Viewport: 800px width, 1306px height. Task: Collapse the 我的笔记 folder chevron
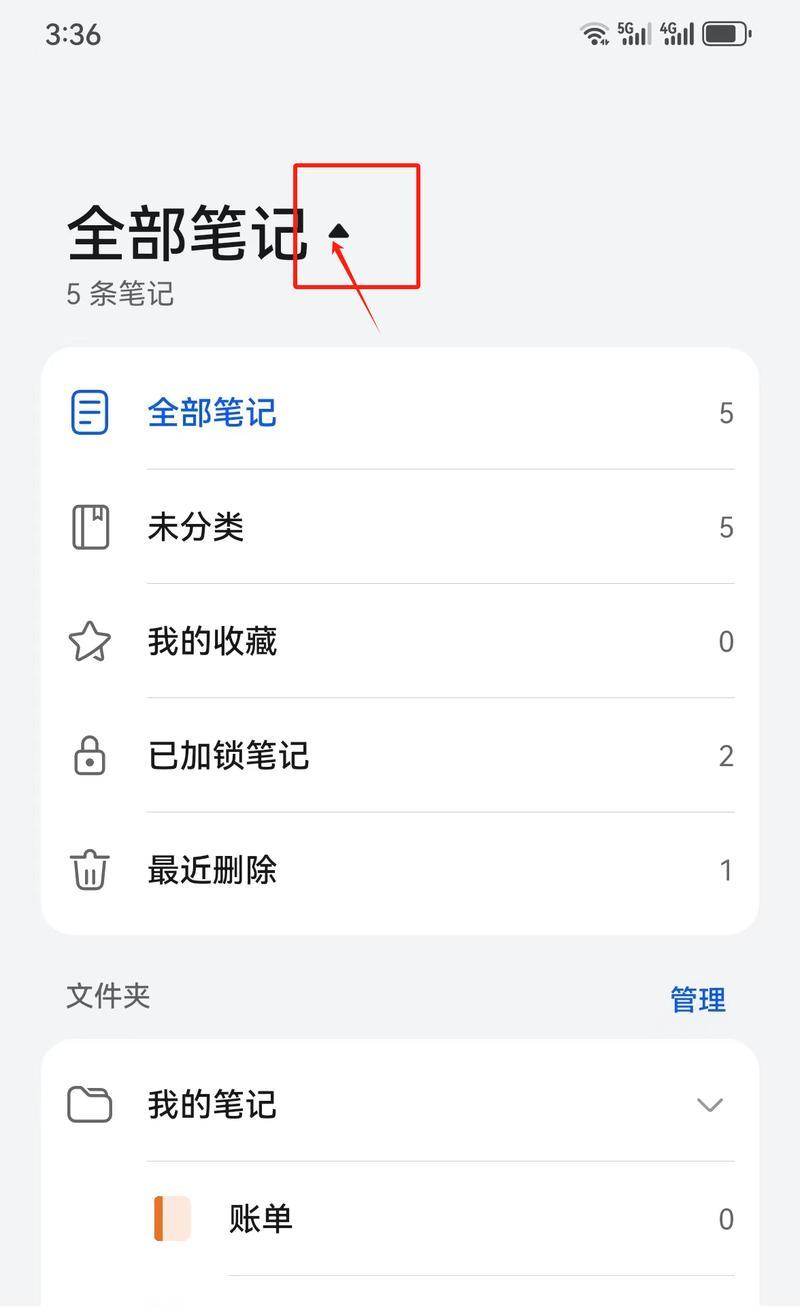pos(709,1105)
